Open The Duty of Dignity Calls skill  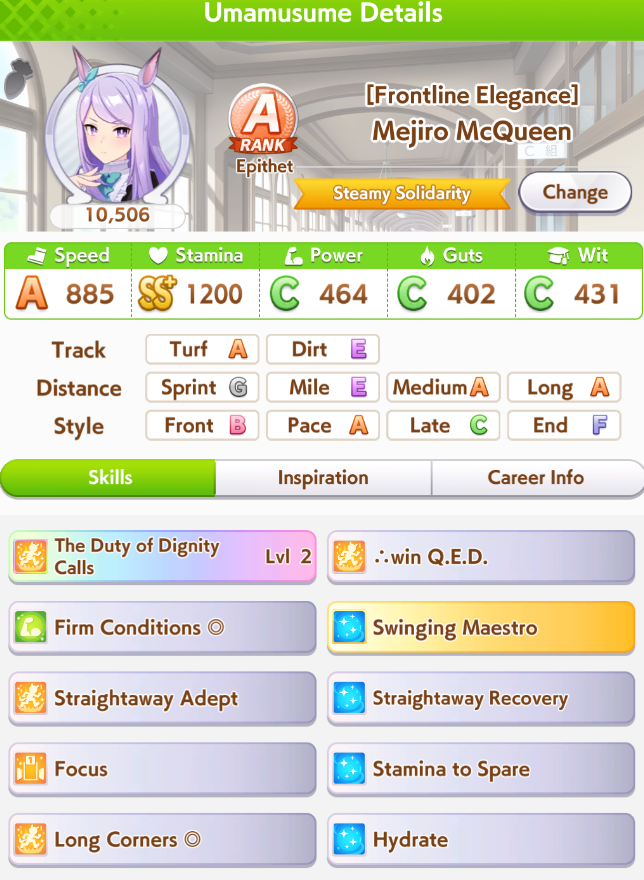[163, 557]
